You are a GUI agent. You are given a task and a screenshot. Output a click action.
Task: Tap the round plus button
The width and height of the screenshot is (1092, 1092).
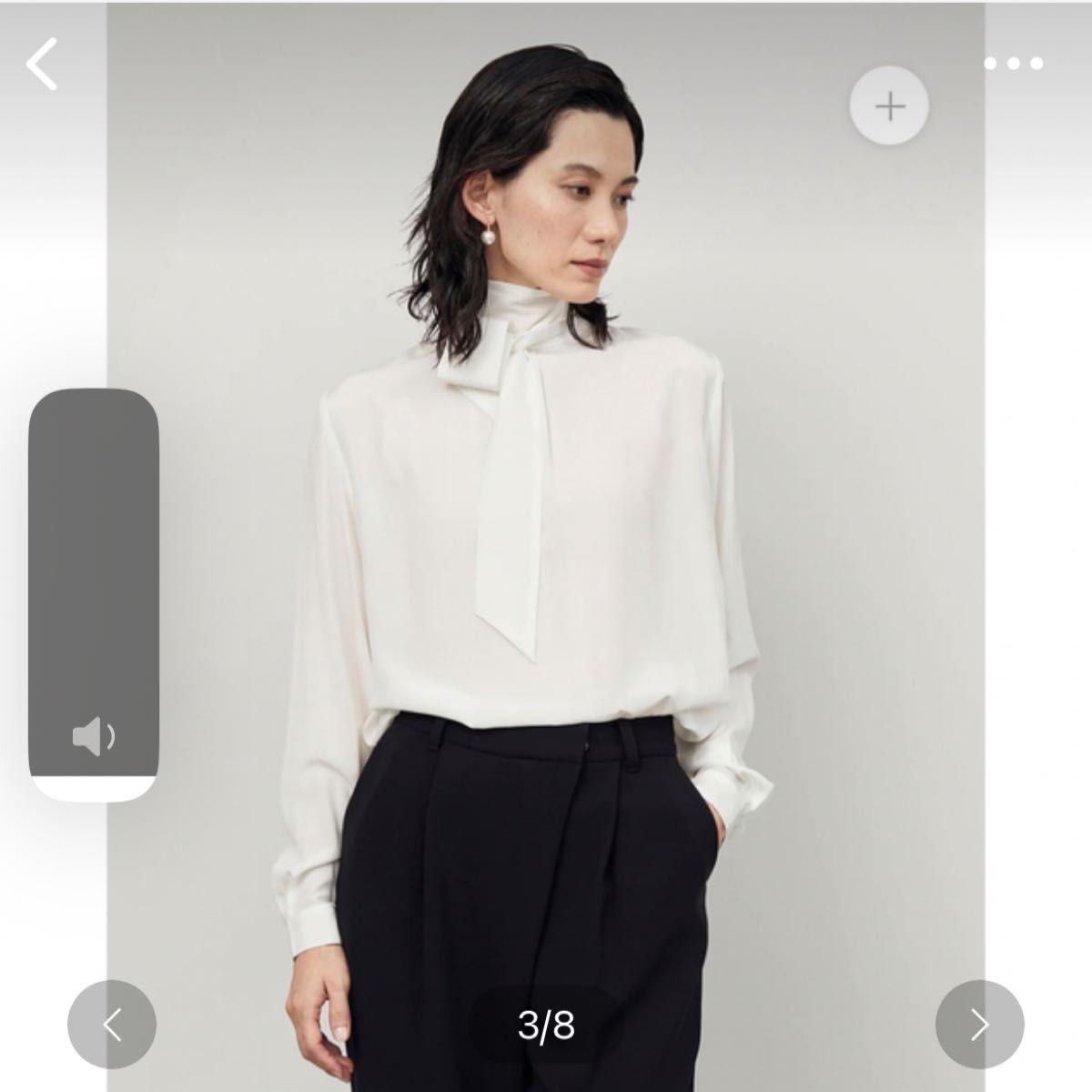[x=889, y=107]
